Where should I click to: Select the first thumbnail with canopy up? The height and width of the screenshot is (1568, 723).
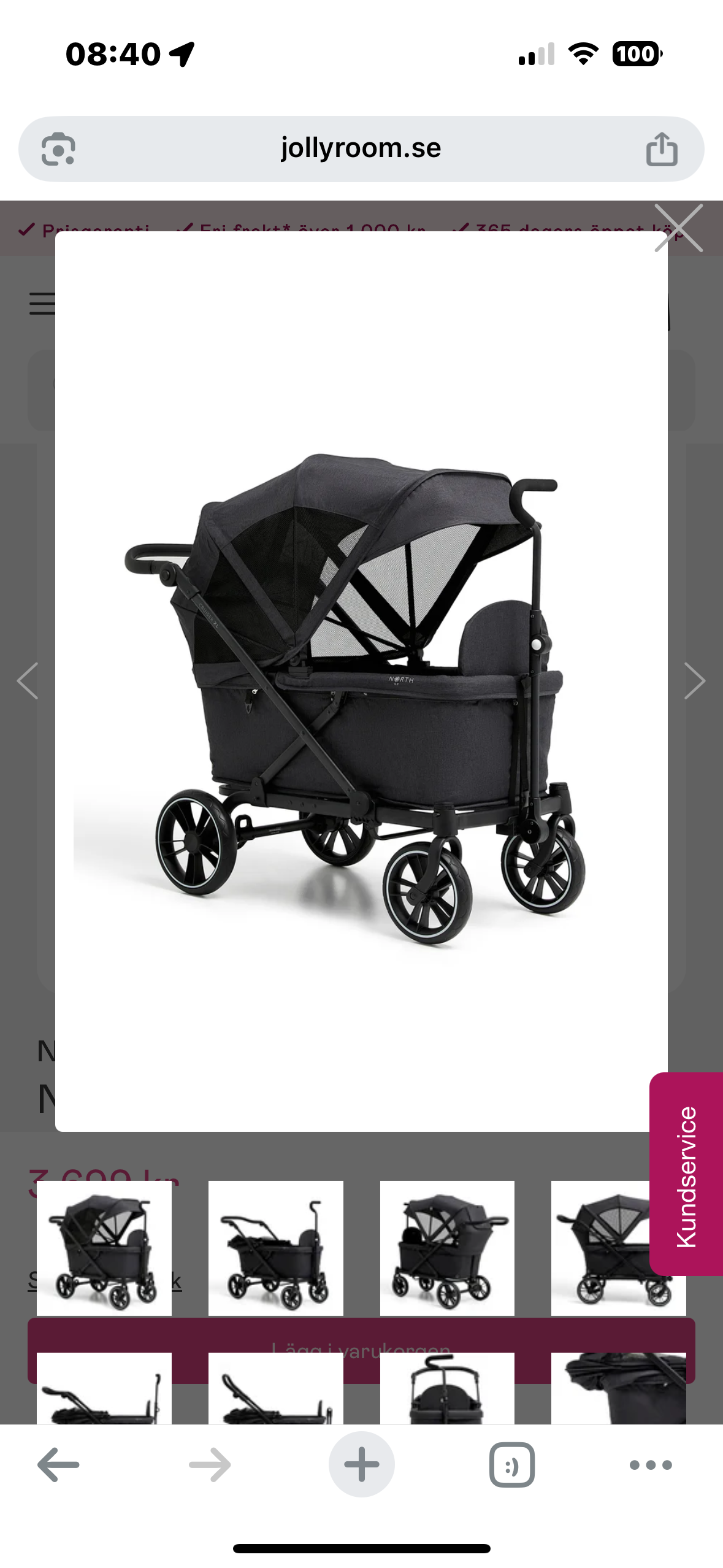pos(104,1248)
